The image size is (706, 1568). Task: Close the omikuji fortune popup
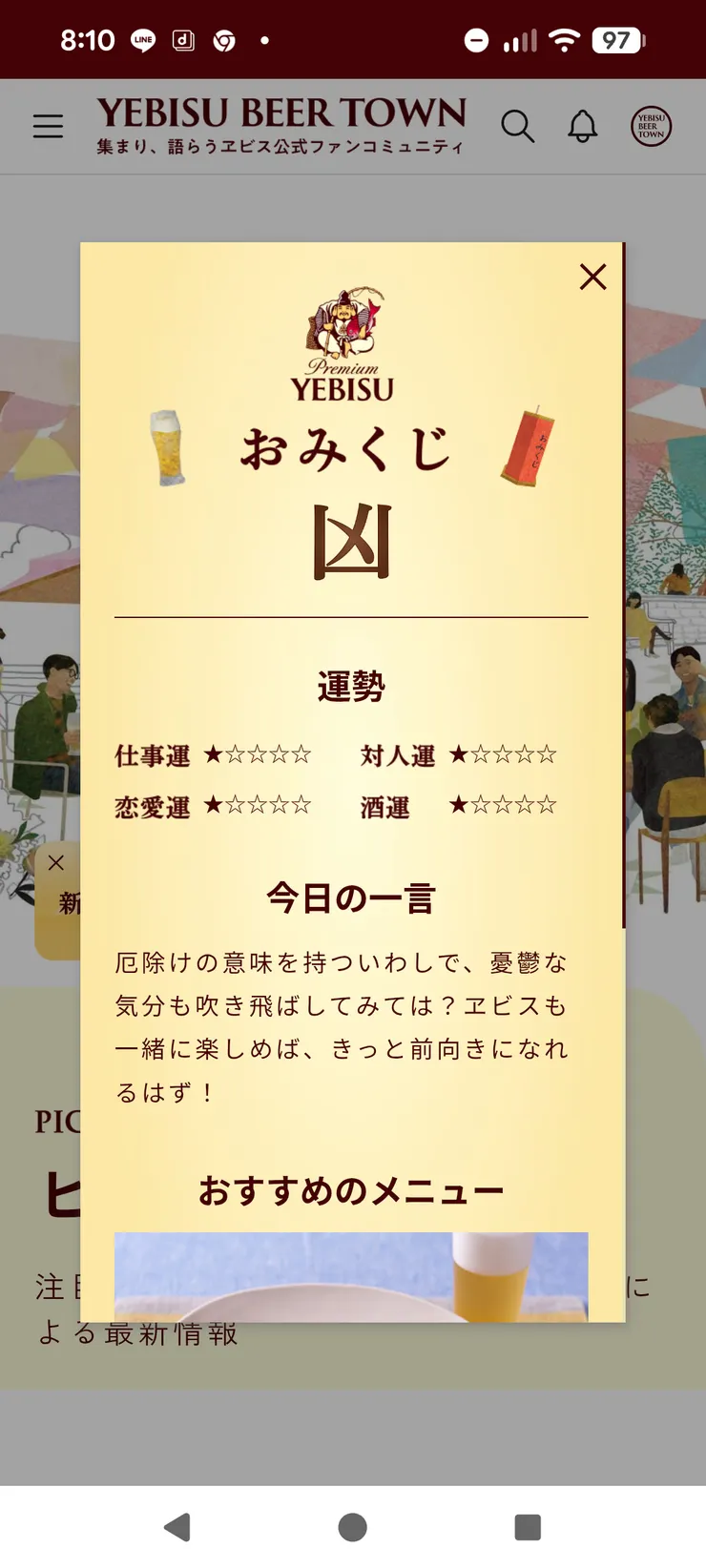coord(592,277)
